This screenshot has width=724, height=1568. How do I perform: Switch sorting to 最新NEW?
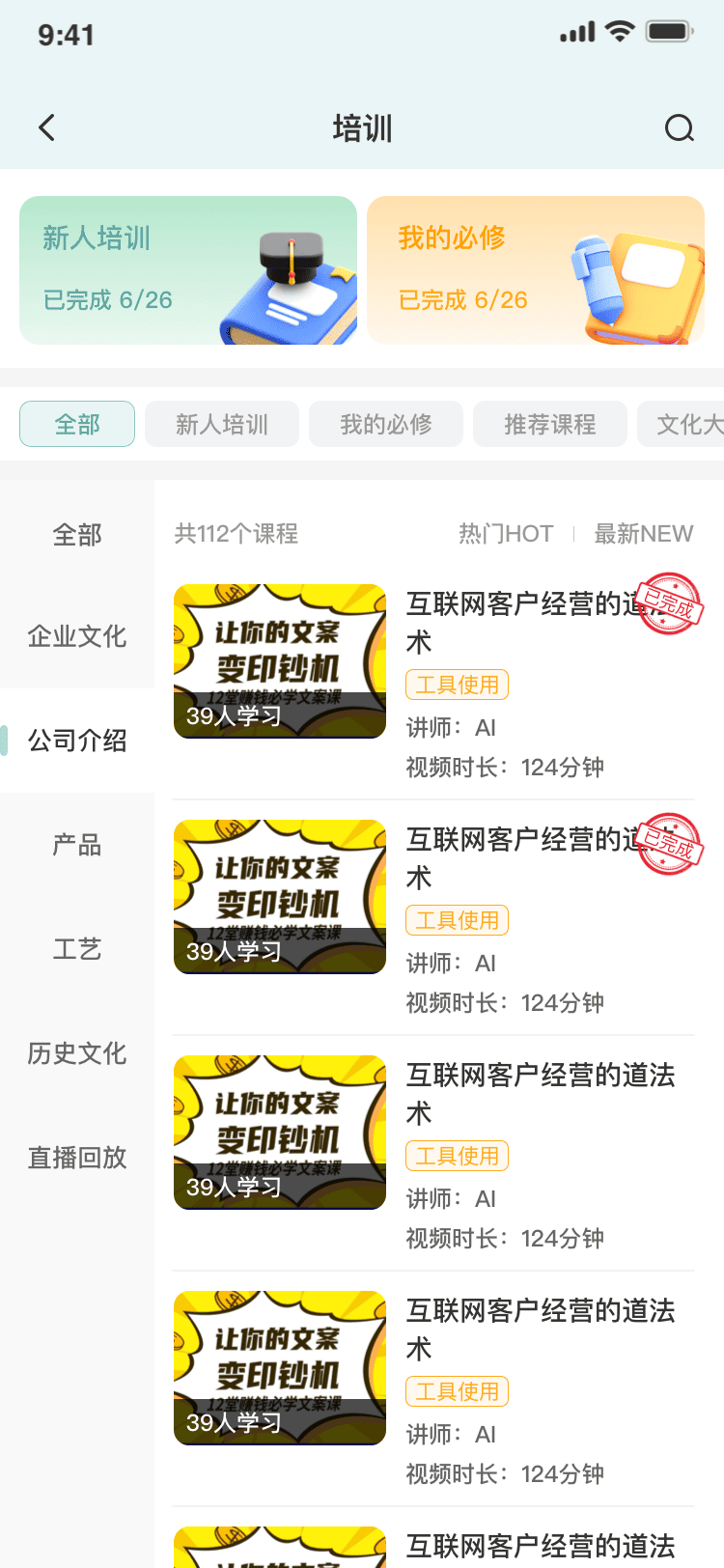pos(644,533)
